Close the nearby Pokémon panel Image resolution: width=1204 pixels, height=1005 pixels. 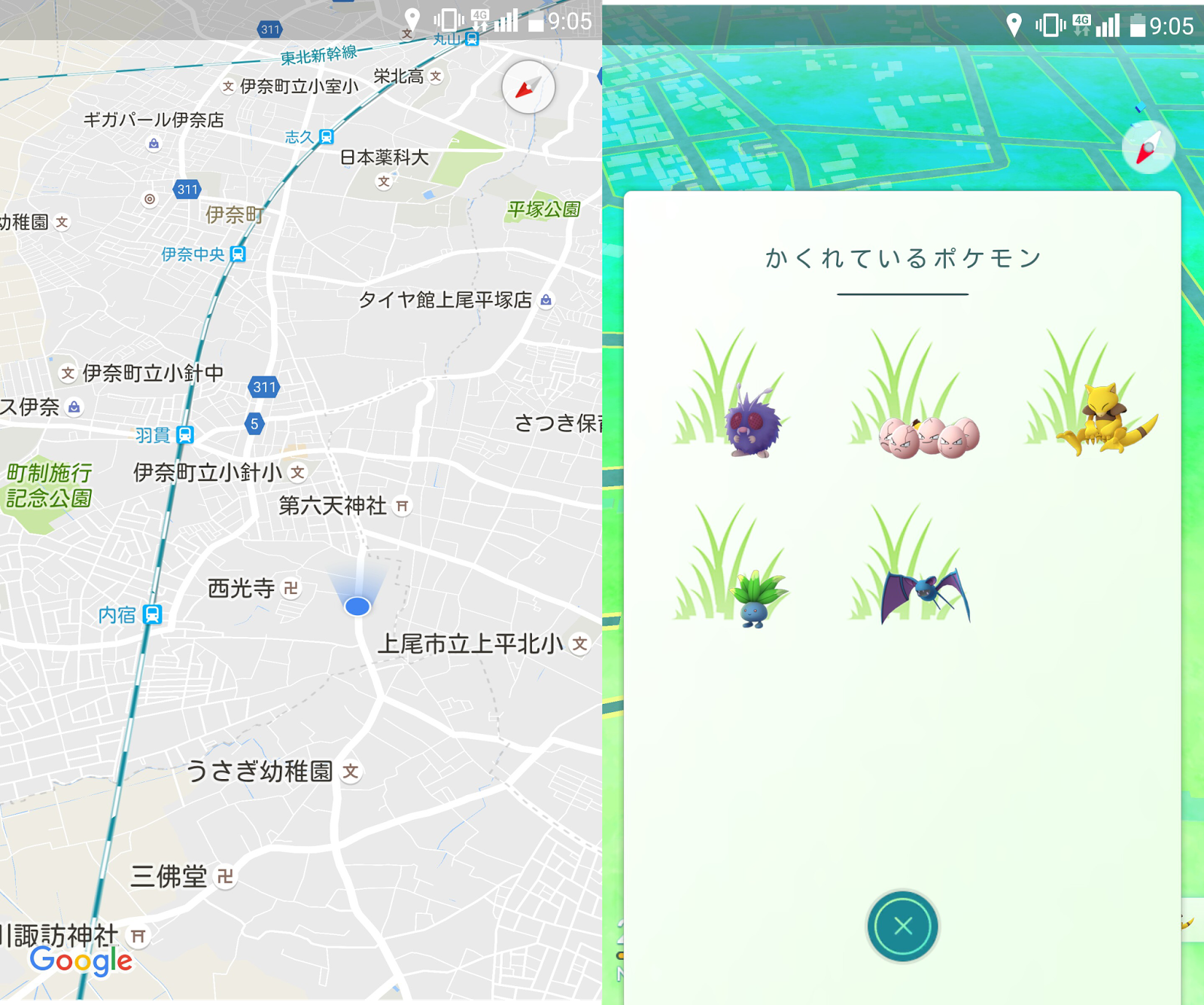902,926
